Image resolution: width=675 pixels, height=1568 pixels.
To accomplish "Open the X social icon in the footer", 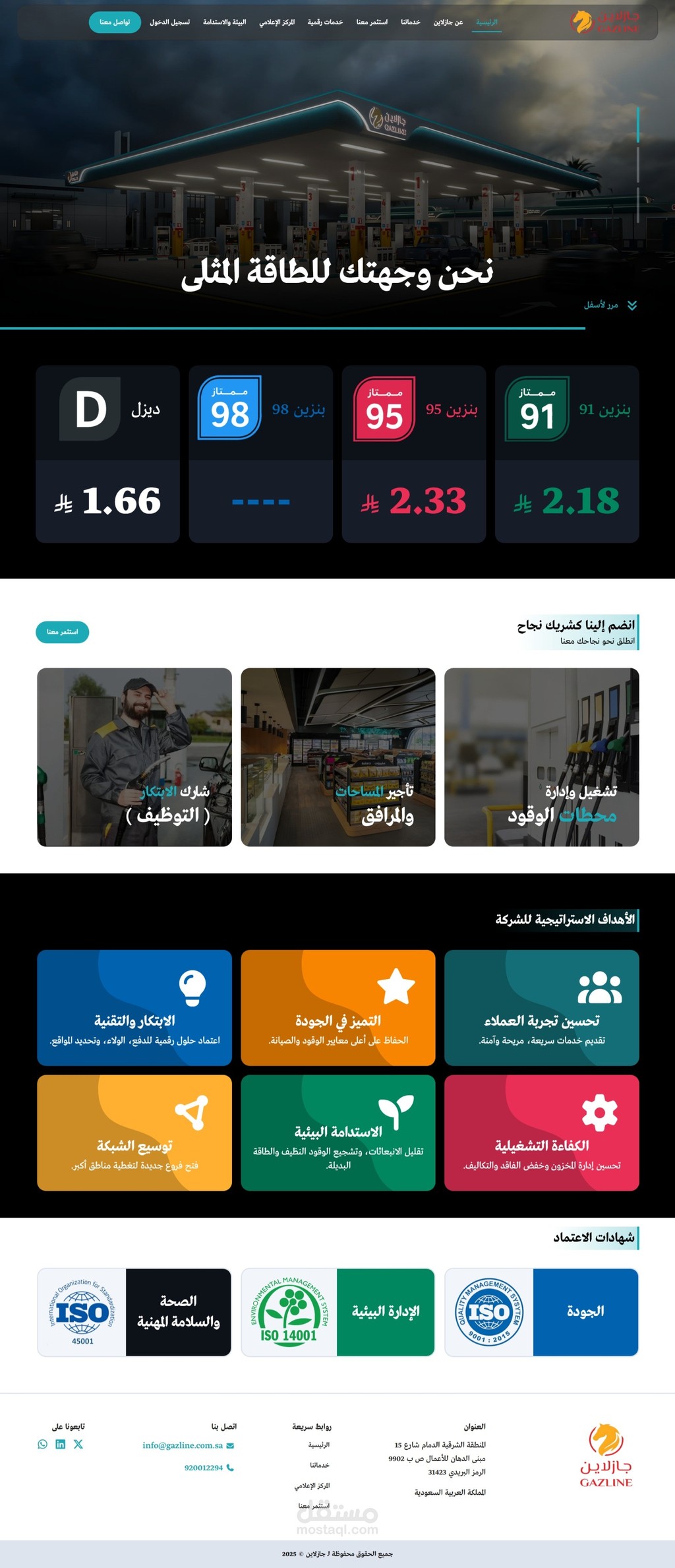I will pyautogui.click(x=78, y=1444).
